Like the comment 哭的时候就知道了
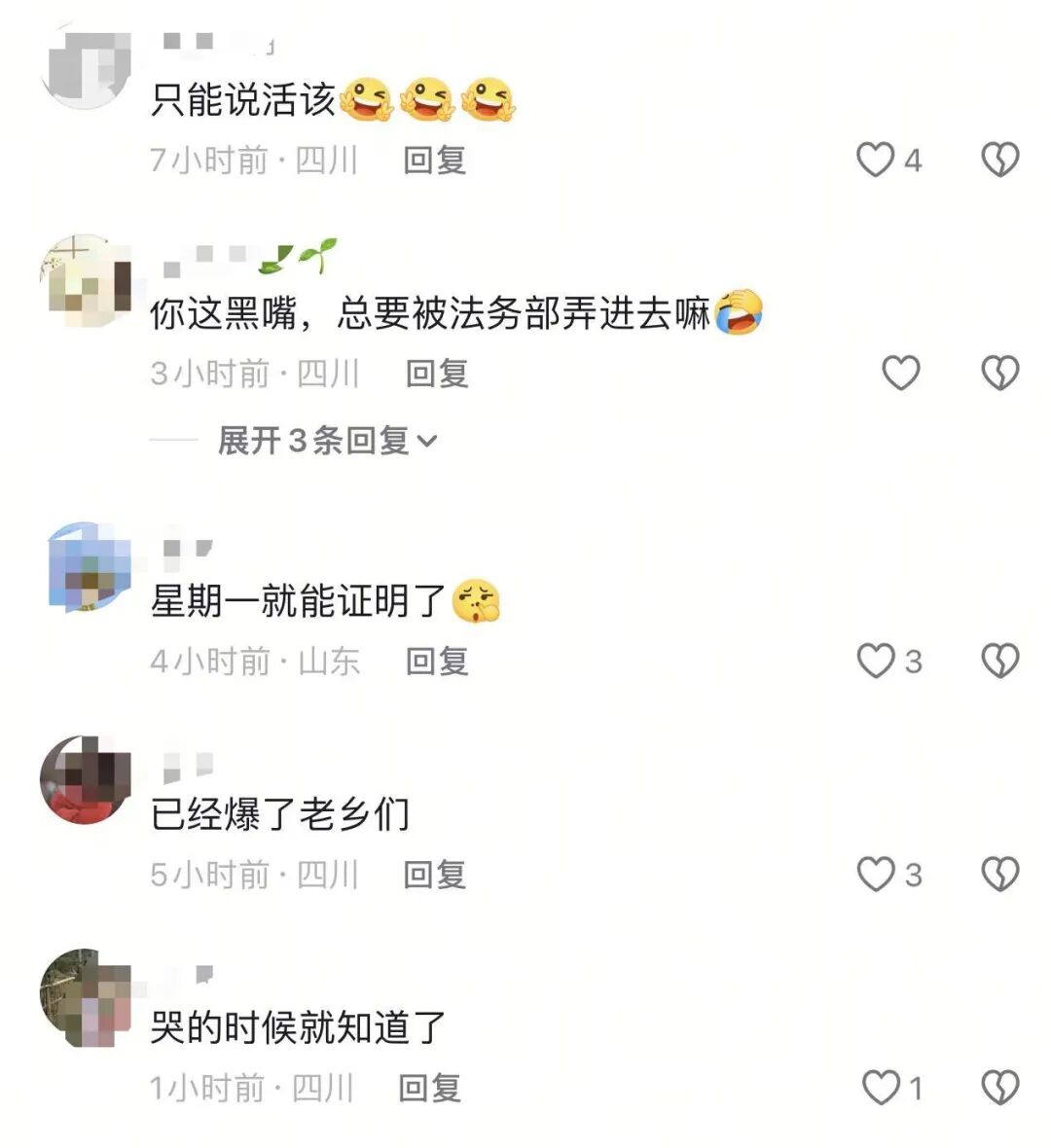This screenshot has width=1051, height=1148. (x=882, y=1087)
